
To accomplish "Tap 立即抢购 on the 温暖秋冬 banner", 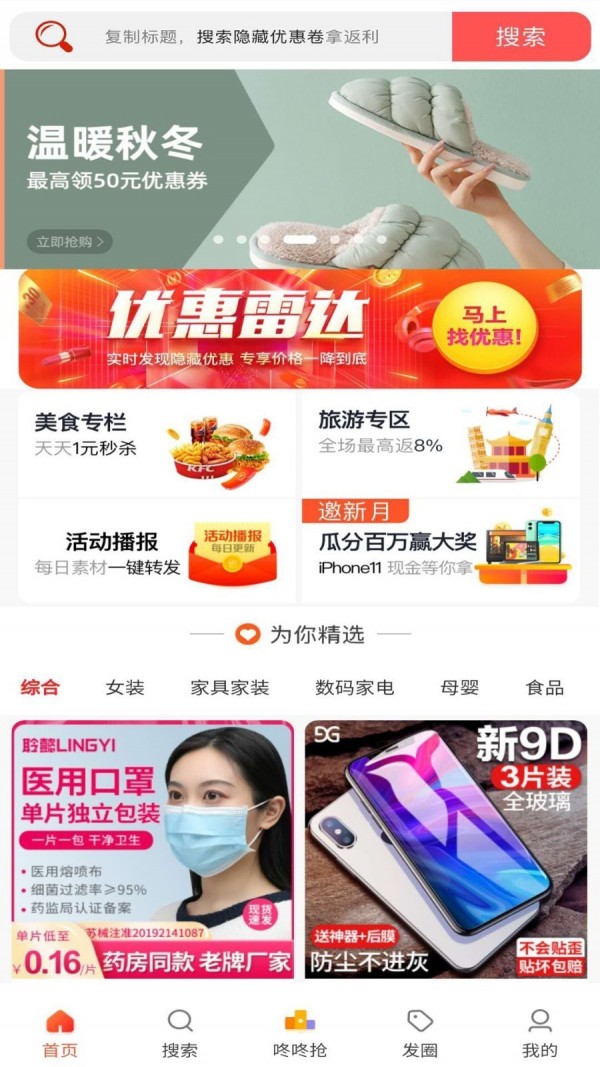I will [x=69, y=241].
